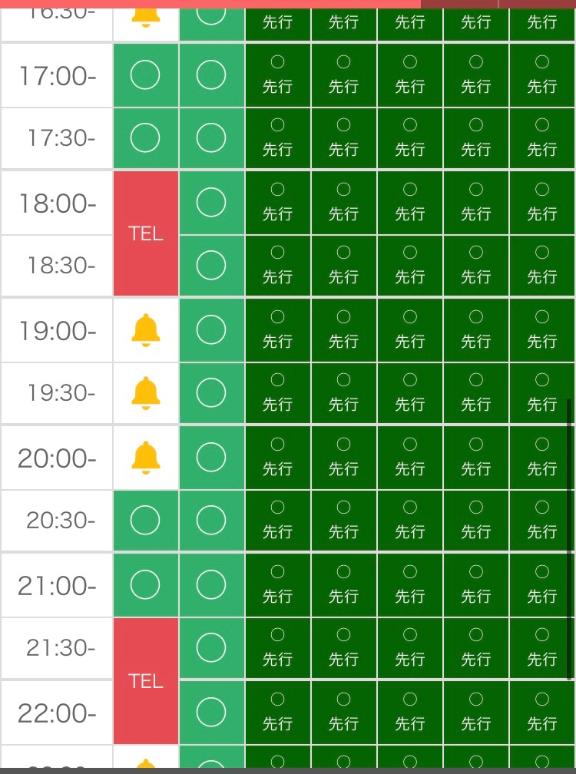Enable the bell notification for 20:00
Screen dimensions: 576x774
(146, 458)
